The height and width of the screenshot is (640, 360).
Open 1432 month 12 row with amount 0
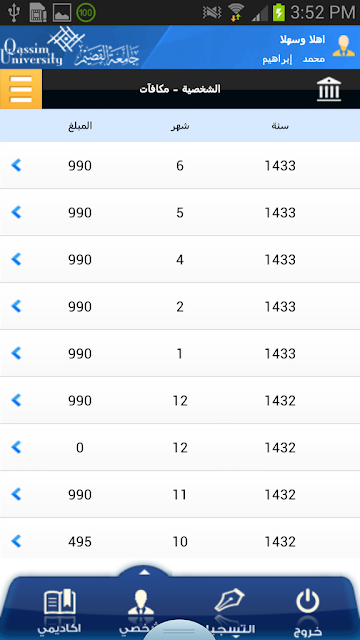click(180, 447)
